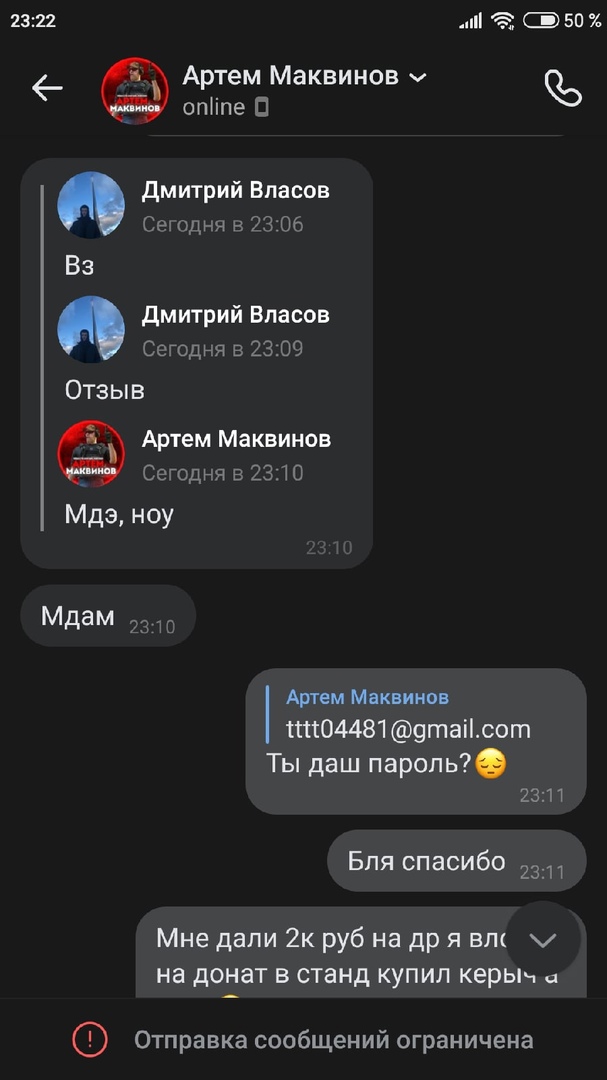
Task: Go back to the chat list
Action: tap(47, 89)
